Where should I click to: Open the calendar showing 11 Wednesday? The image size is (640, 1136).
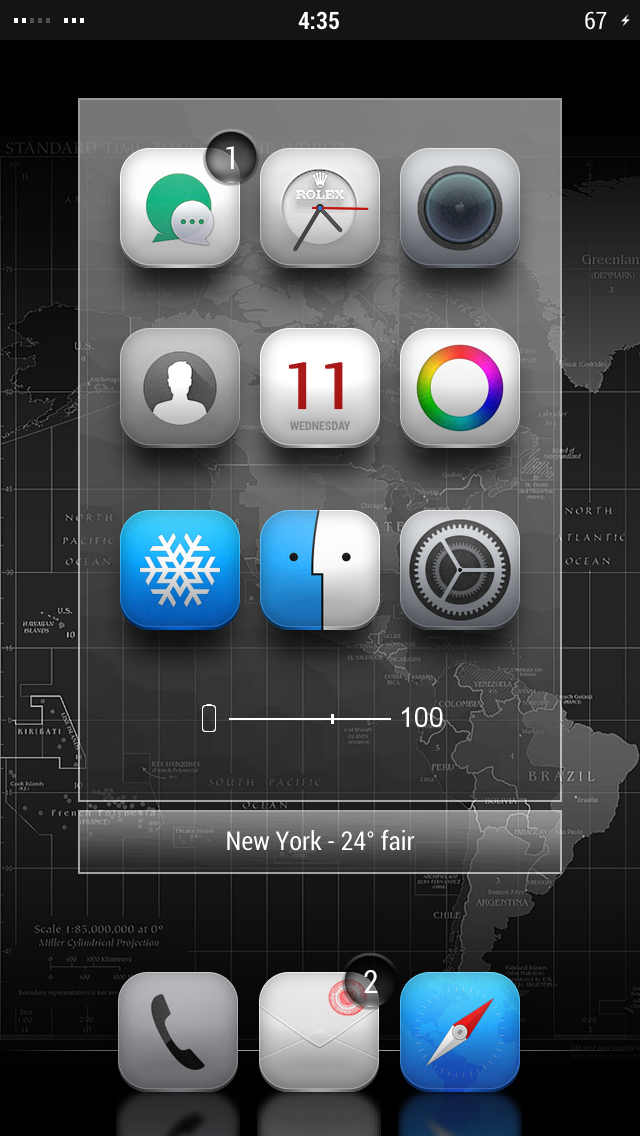[x=320, y=388]
